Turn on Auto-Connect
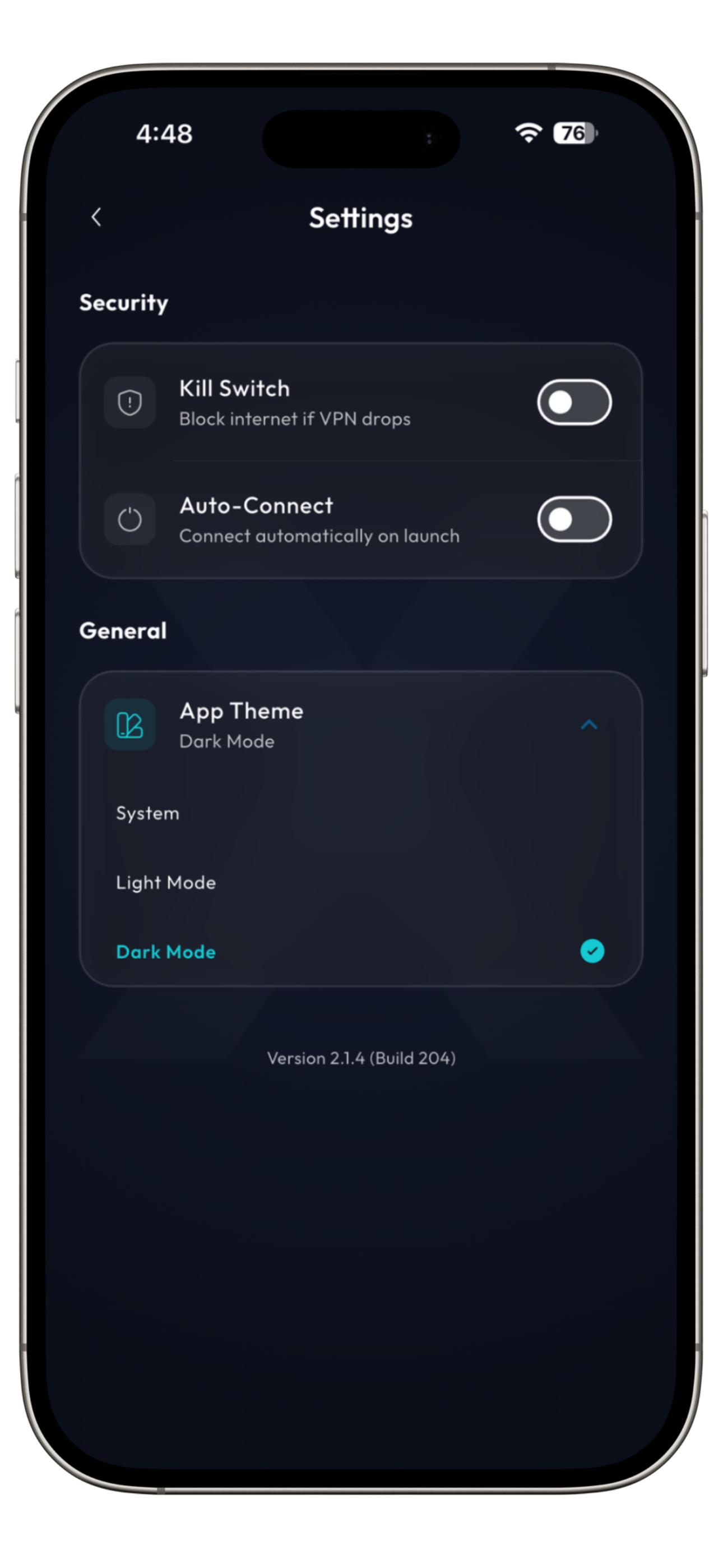 (574, 519)
